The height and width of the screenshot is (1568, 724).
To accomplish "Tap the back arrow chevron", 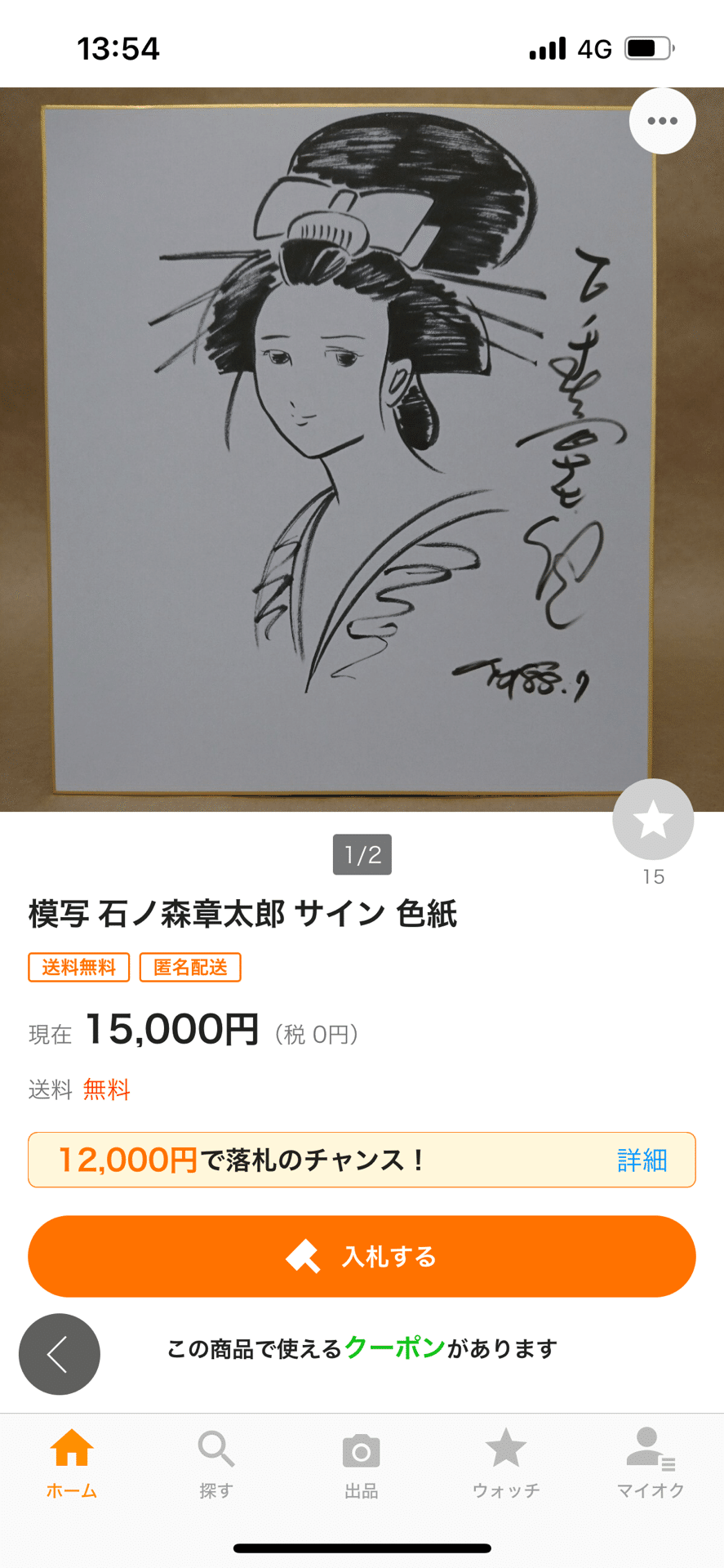I will tap(59, 1353).
